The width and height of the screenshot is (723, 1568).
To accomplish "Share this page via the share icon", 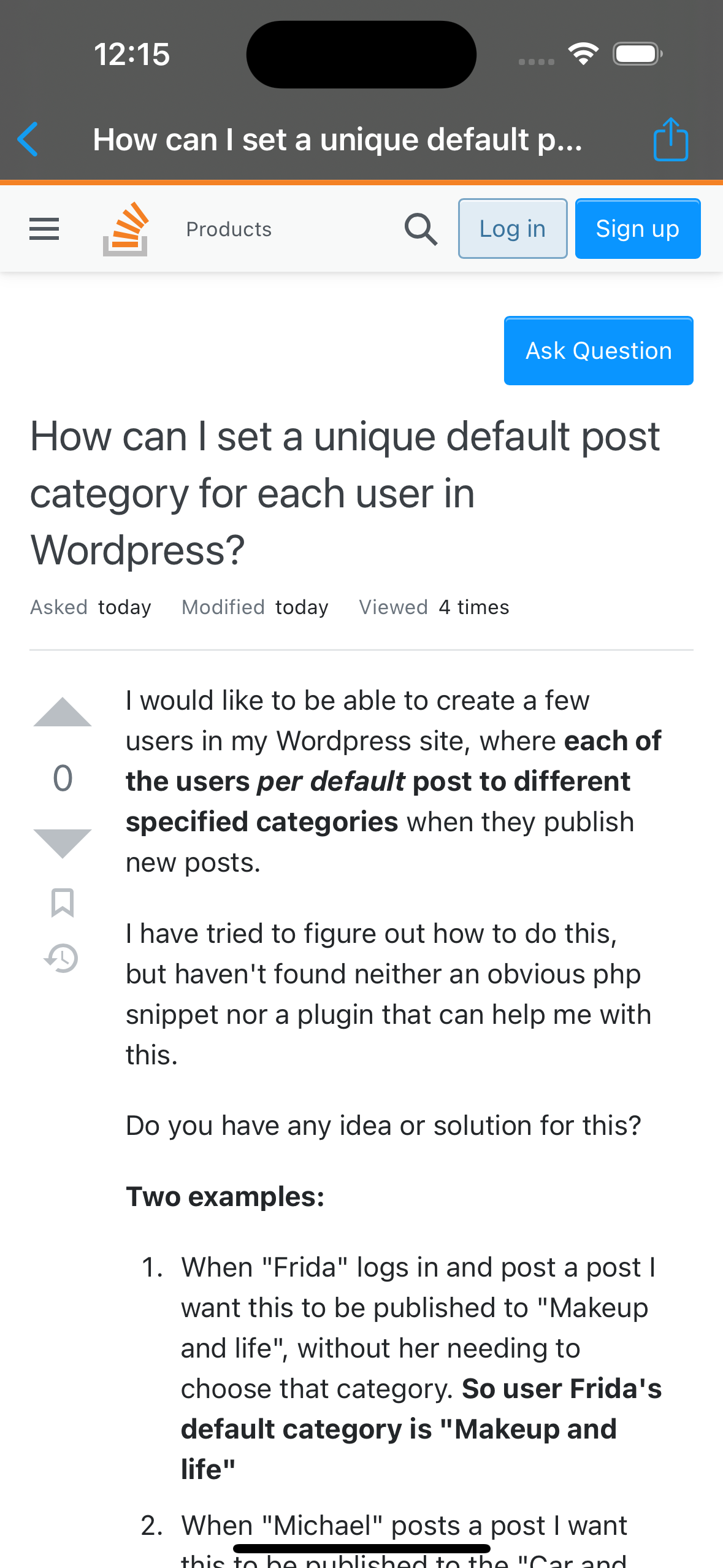I will 670,139.
